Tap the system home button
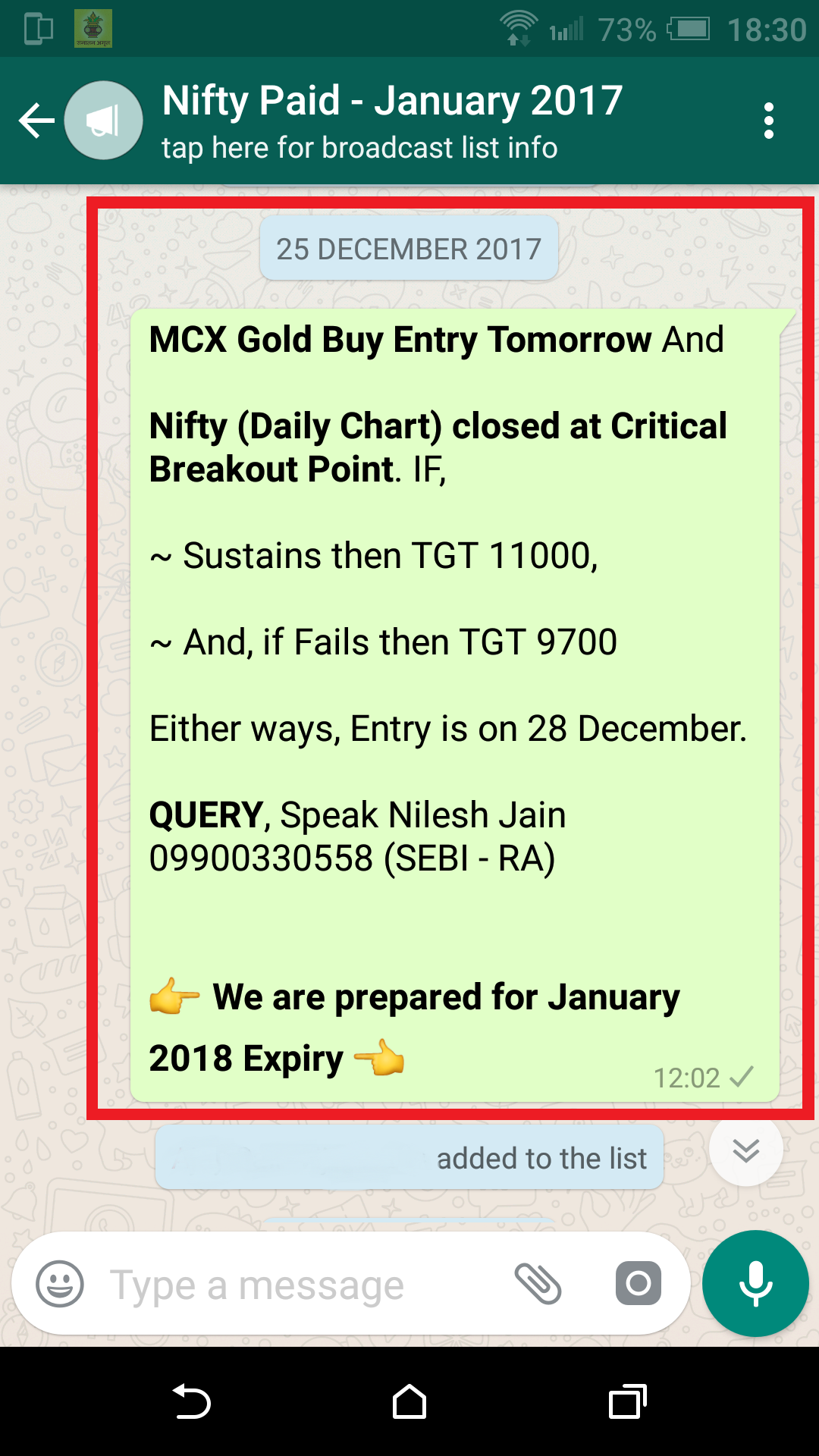The height and width of the screenshot is (1456, 819). click(x=409, y=1402)
